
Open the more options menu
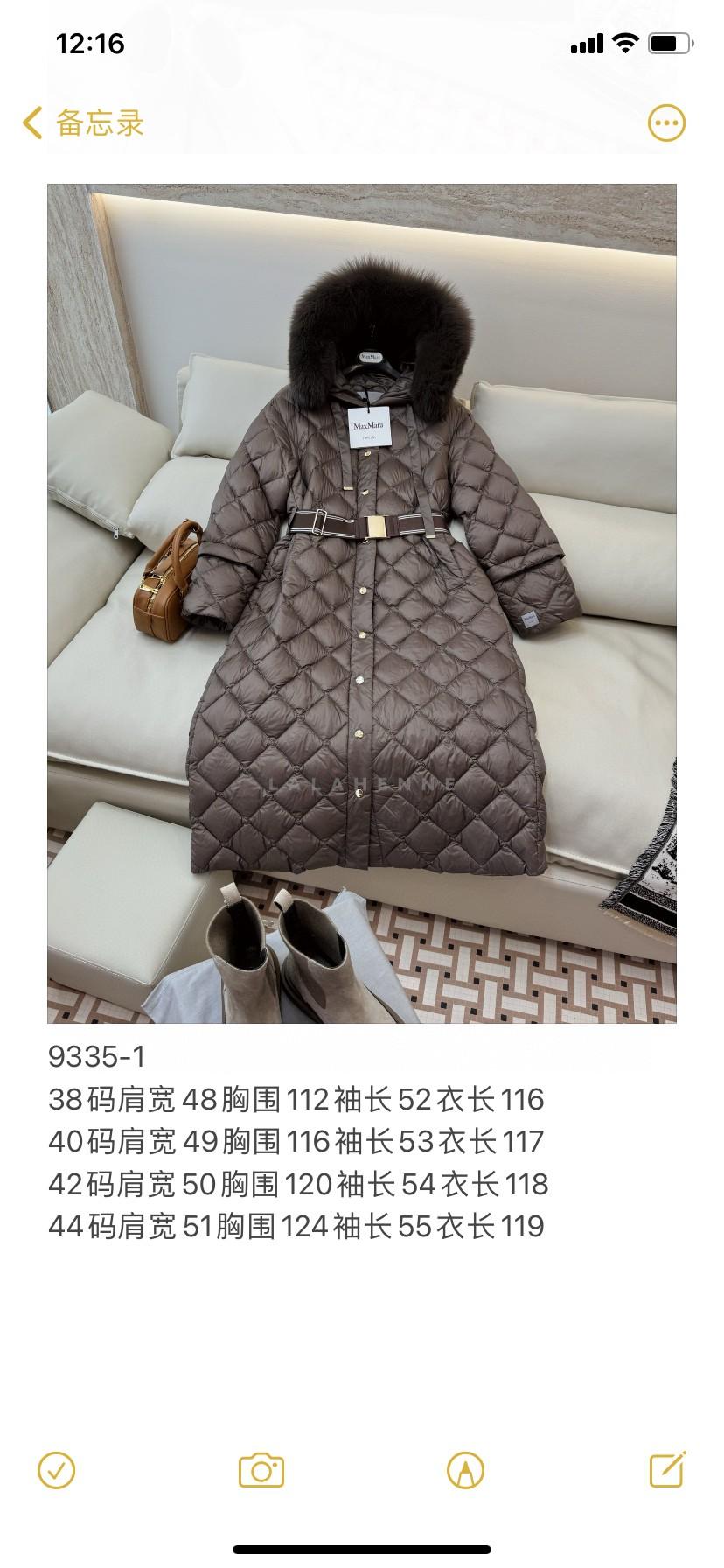point(666,123)
